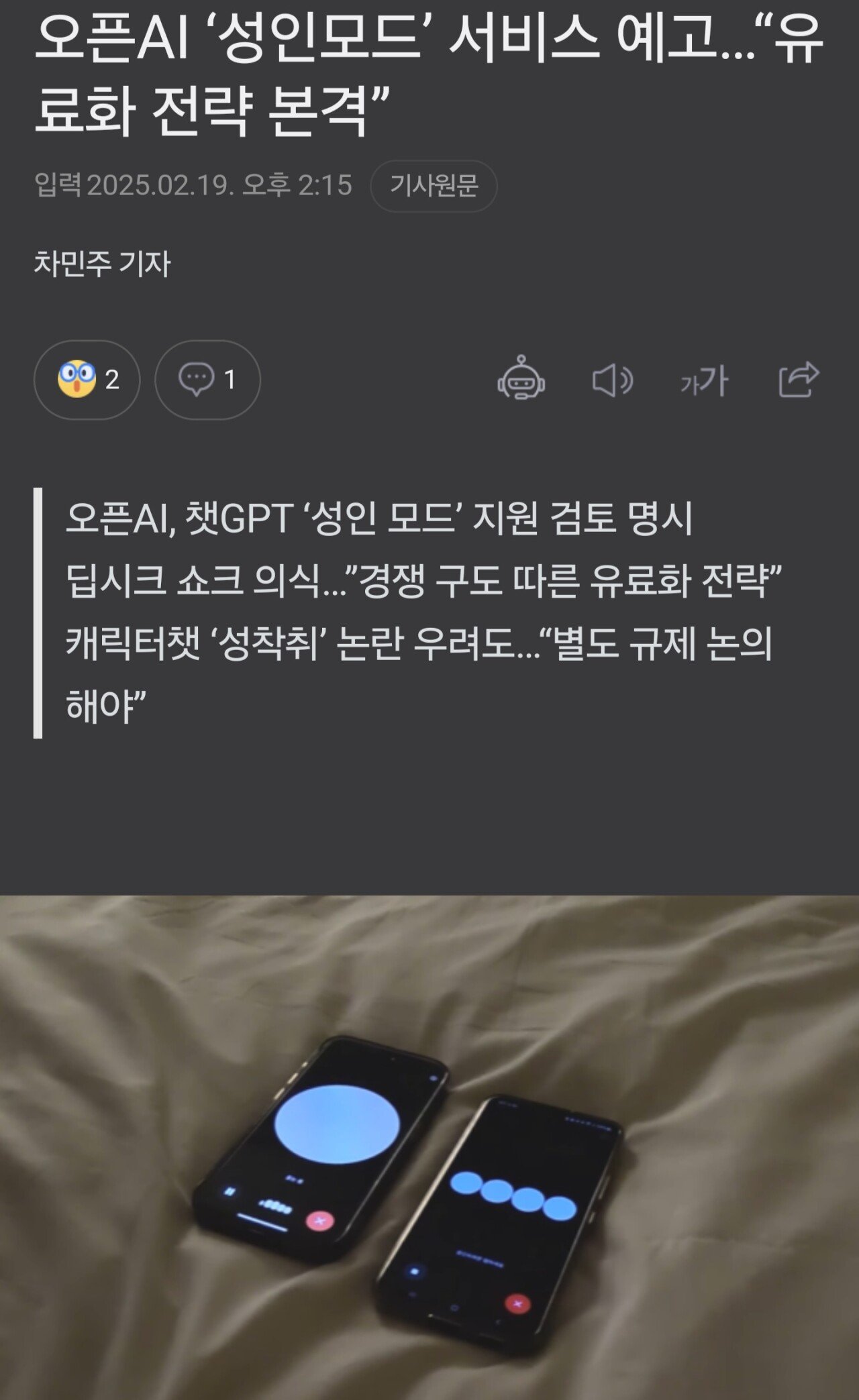Open the comments bubble
The height and width of the screenshot is (1400, 859).
coord(207,380)
